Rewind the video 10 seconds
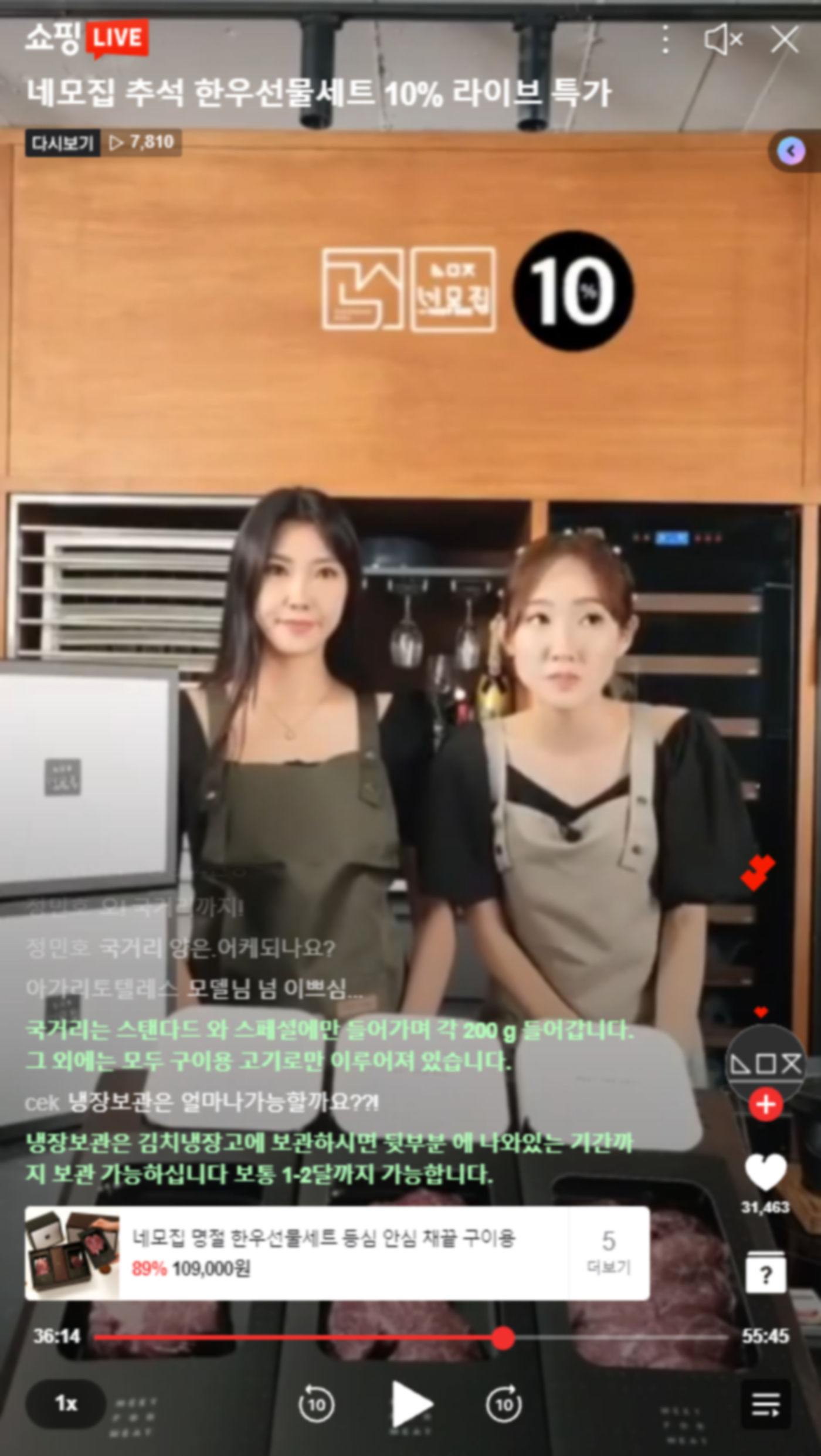The image size is (821, 1456). (x=317, y=1404)
